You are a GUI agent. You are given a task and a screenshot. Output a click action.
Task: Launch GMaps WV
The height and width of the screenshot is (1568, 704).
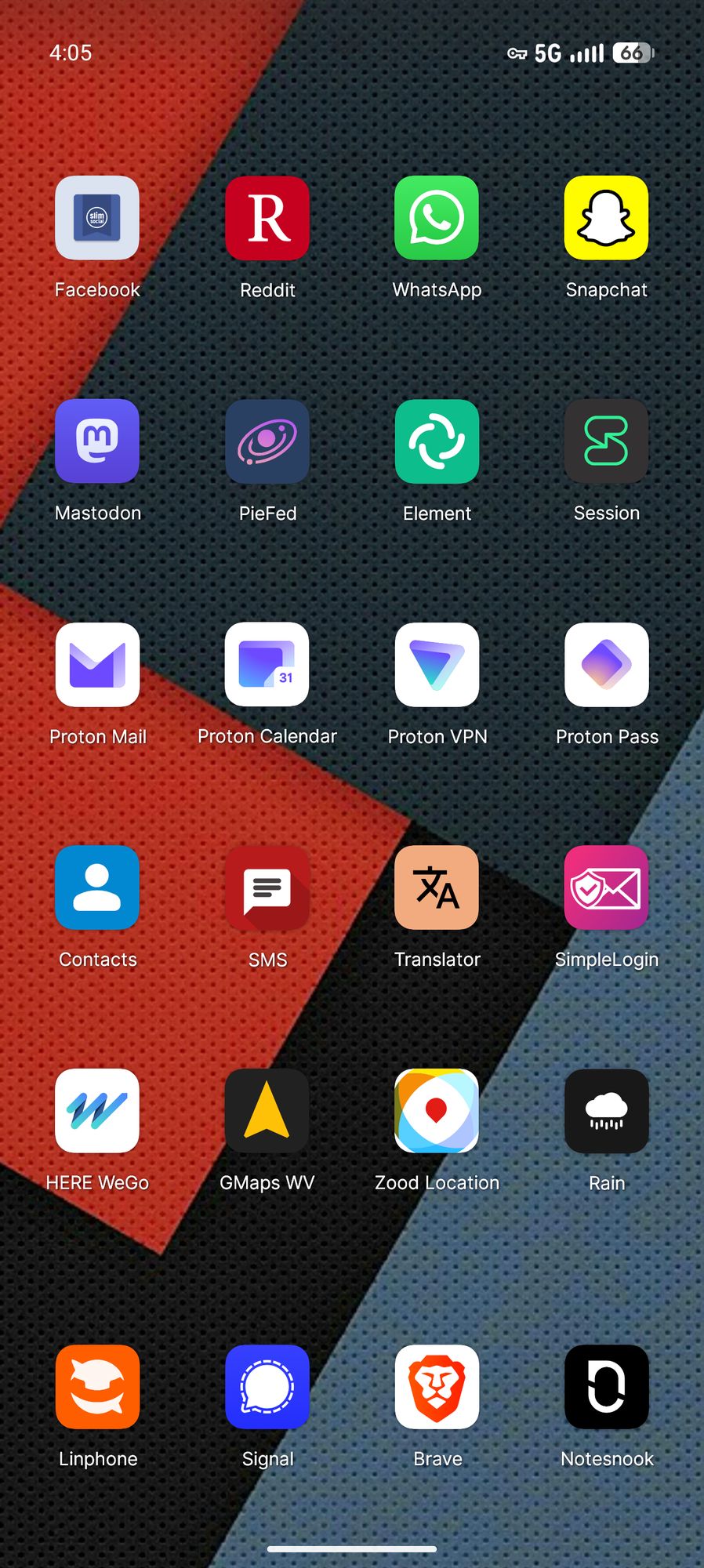pyautogui.click(x=267, y=1111)
